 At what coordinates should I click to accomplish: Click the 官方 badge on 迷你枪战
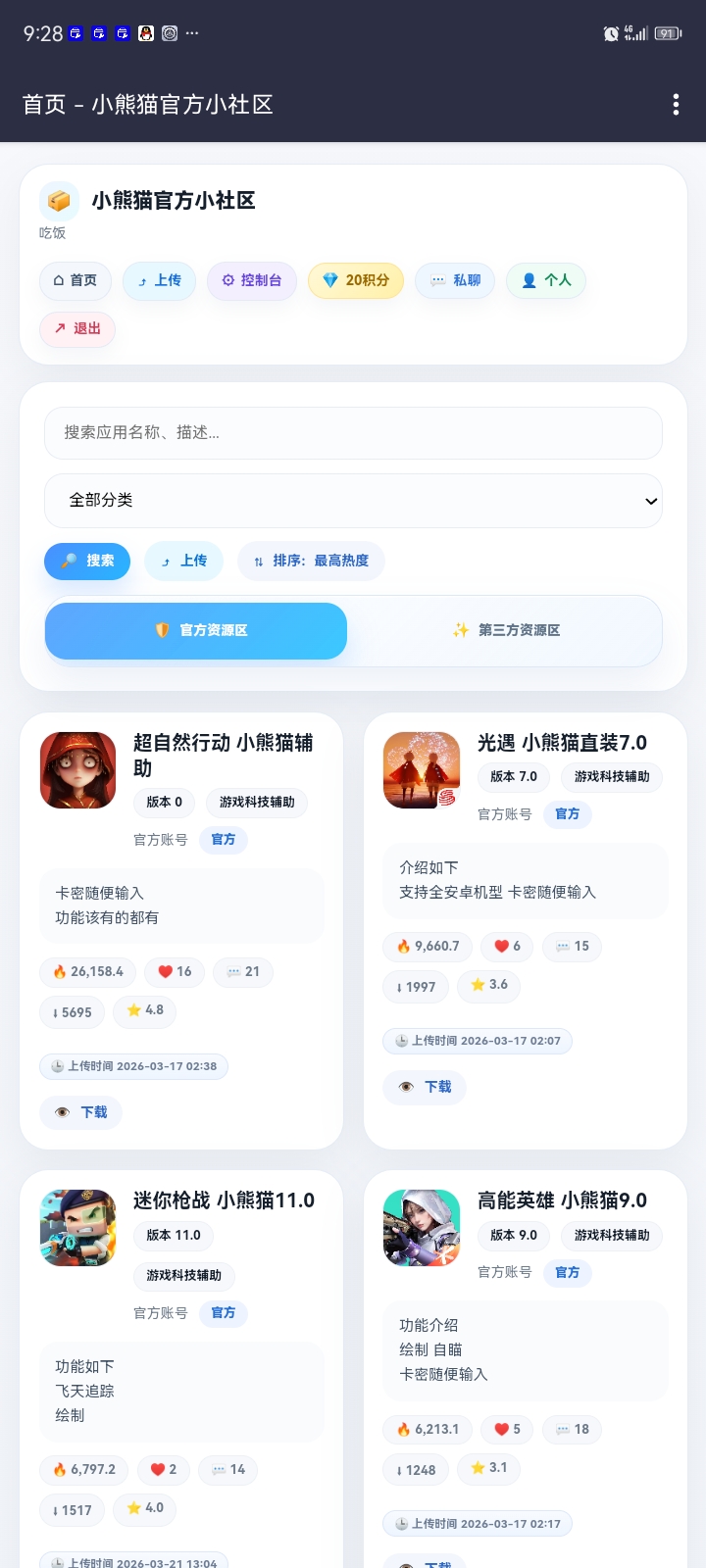[x=224, y=1313]
